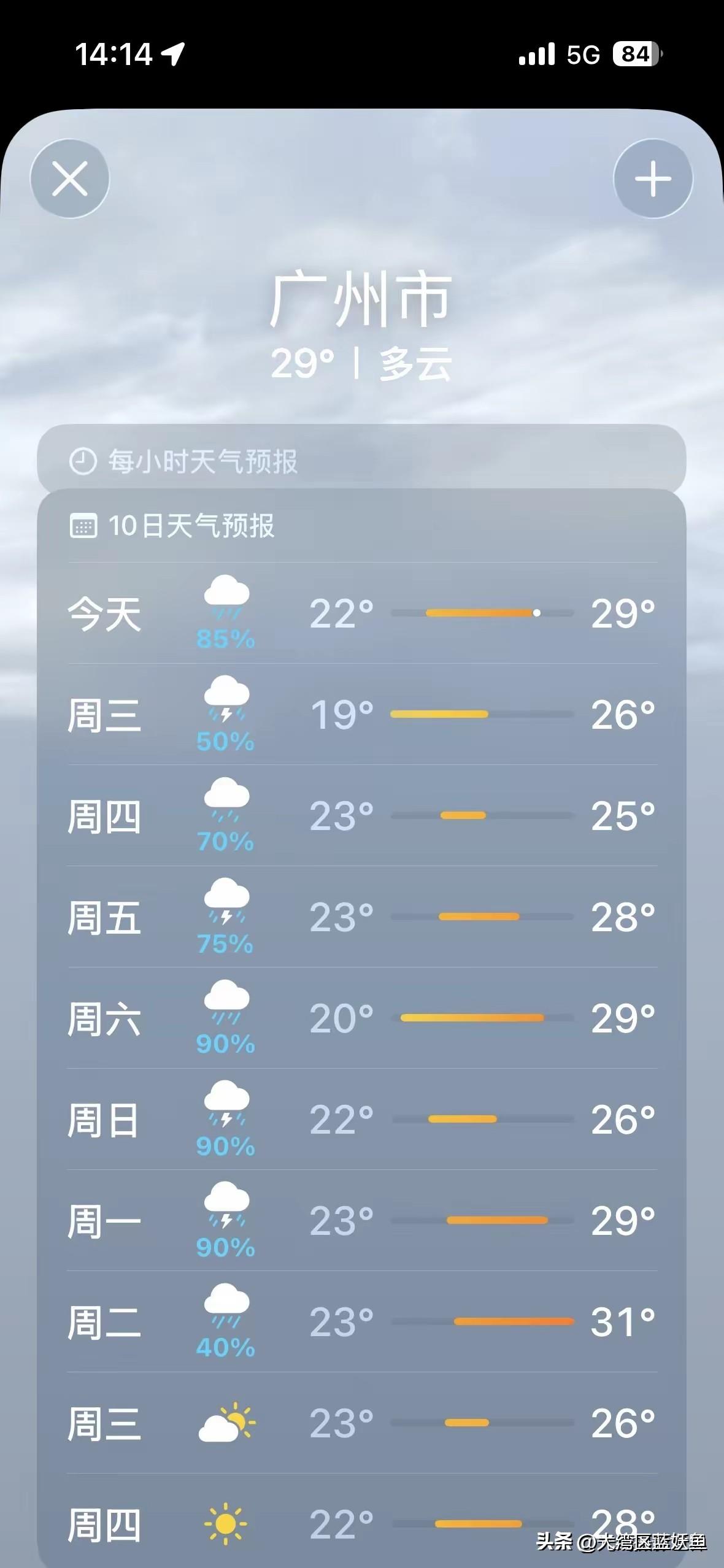Image resolution: width=724 pixels, height=1568 pixels.
Task: Open the 周日 storm forecast row
Action: pyautogui.click(x=362, y=1120)
